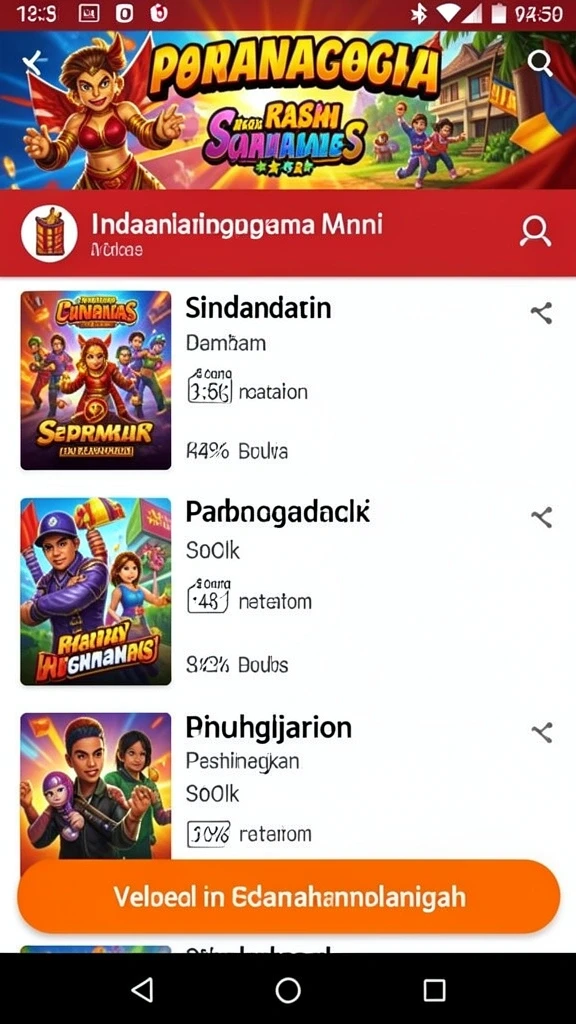Open search from the banner magnifier icon
This screenshot has width=576, height=1024.
tap(540, 63)
